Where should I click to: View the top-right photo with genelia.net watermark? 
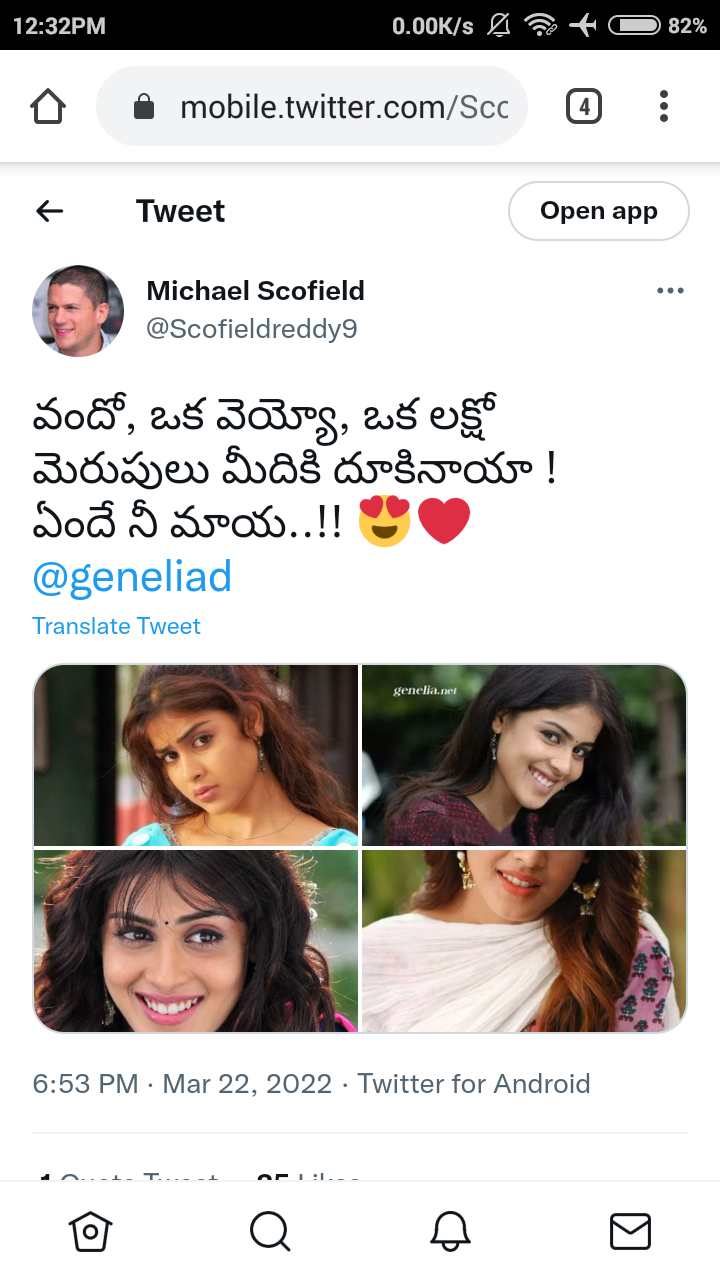[x=524, y=755]
